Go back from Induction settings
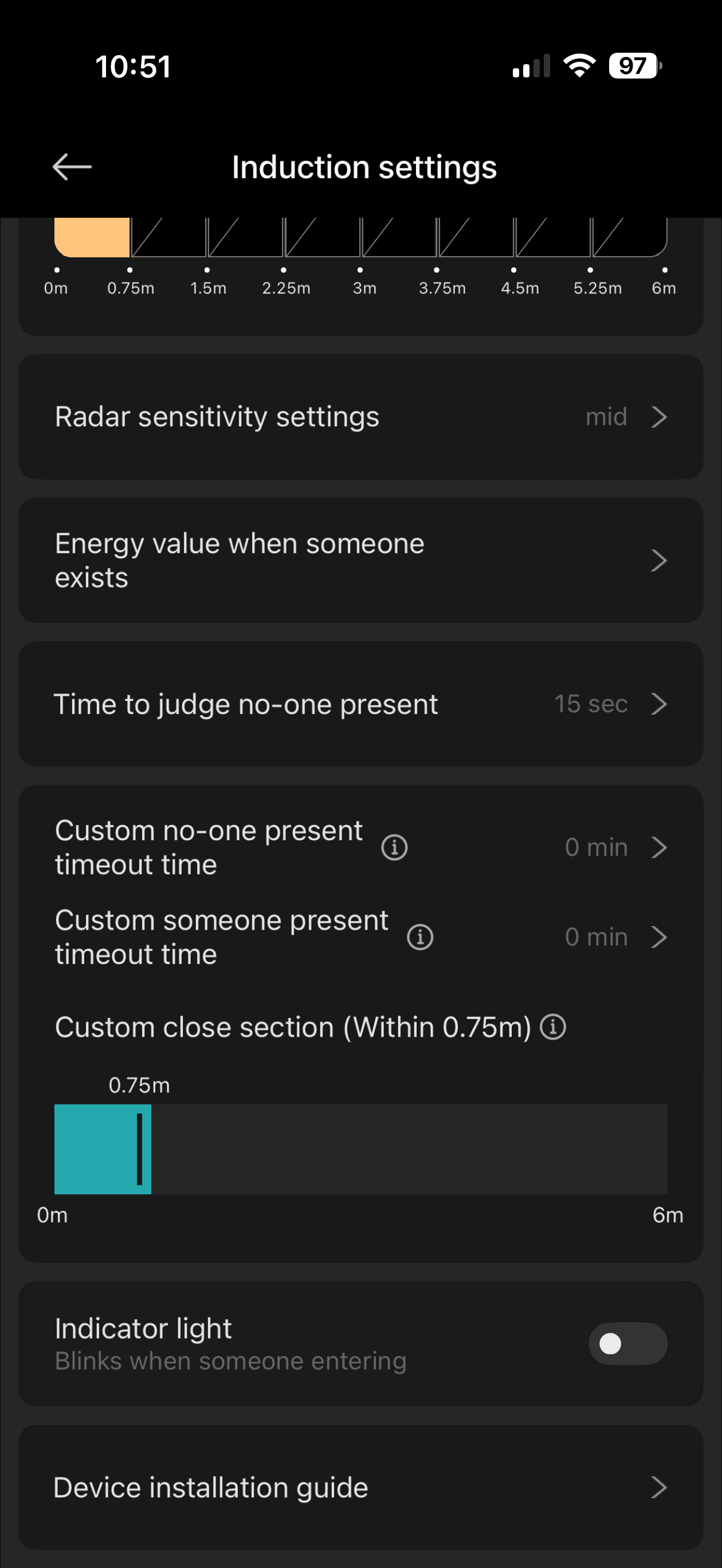 (72, 167)
